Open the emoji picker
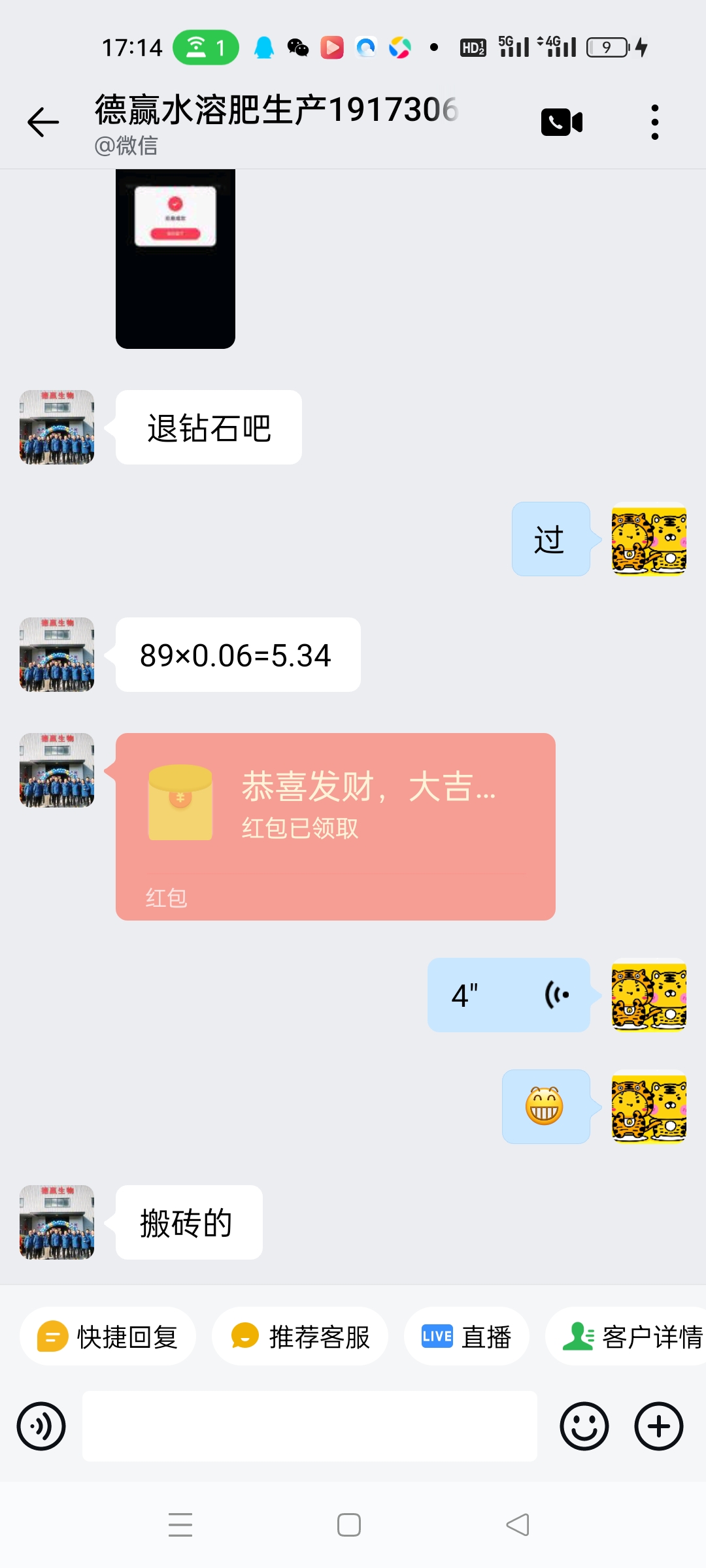This screenshot has height=1568, width=706. coord(584,1426)
